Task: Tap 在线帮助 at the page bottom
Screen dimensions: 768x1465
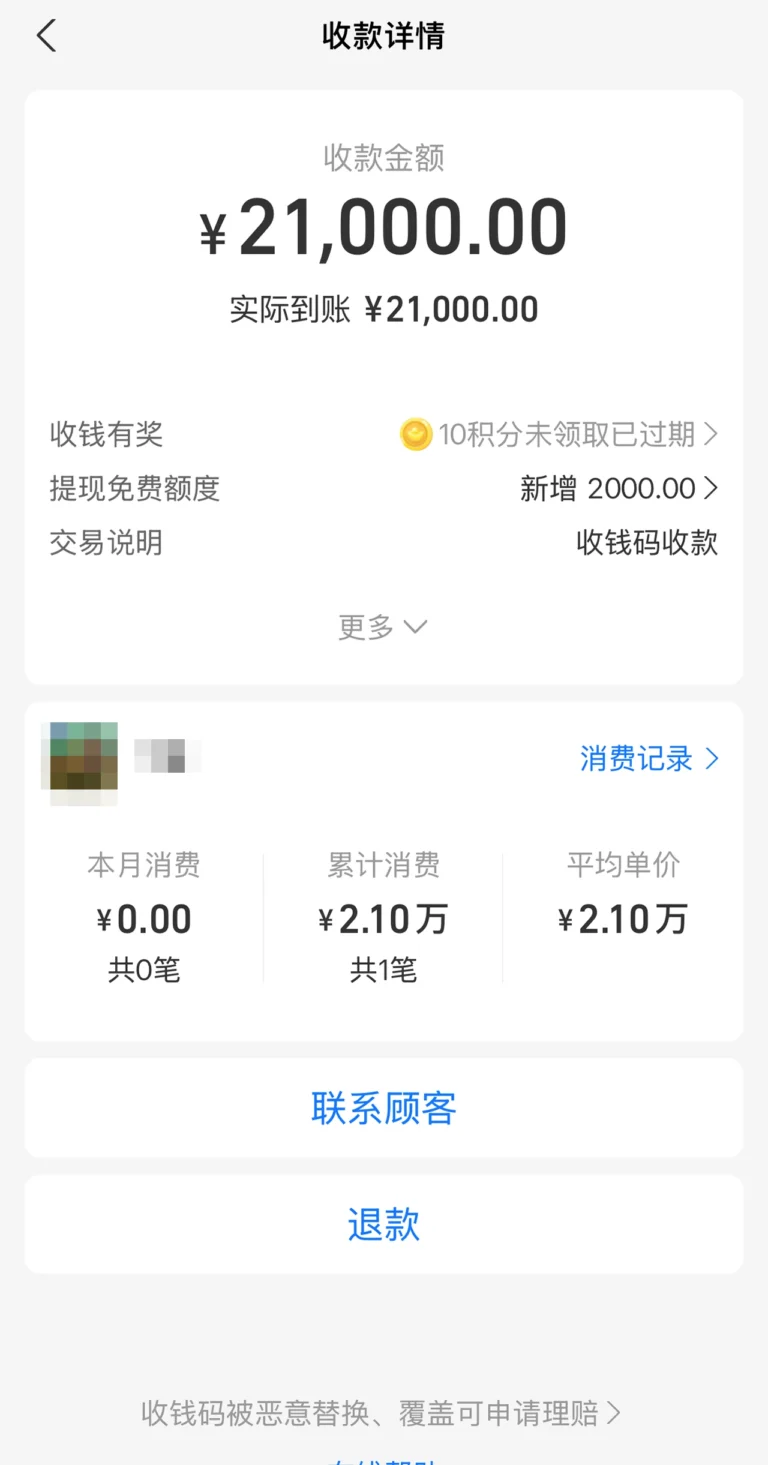Action: [383, 1458]
